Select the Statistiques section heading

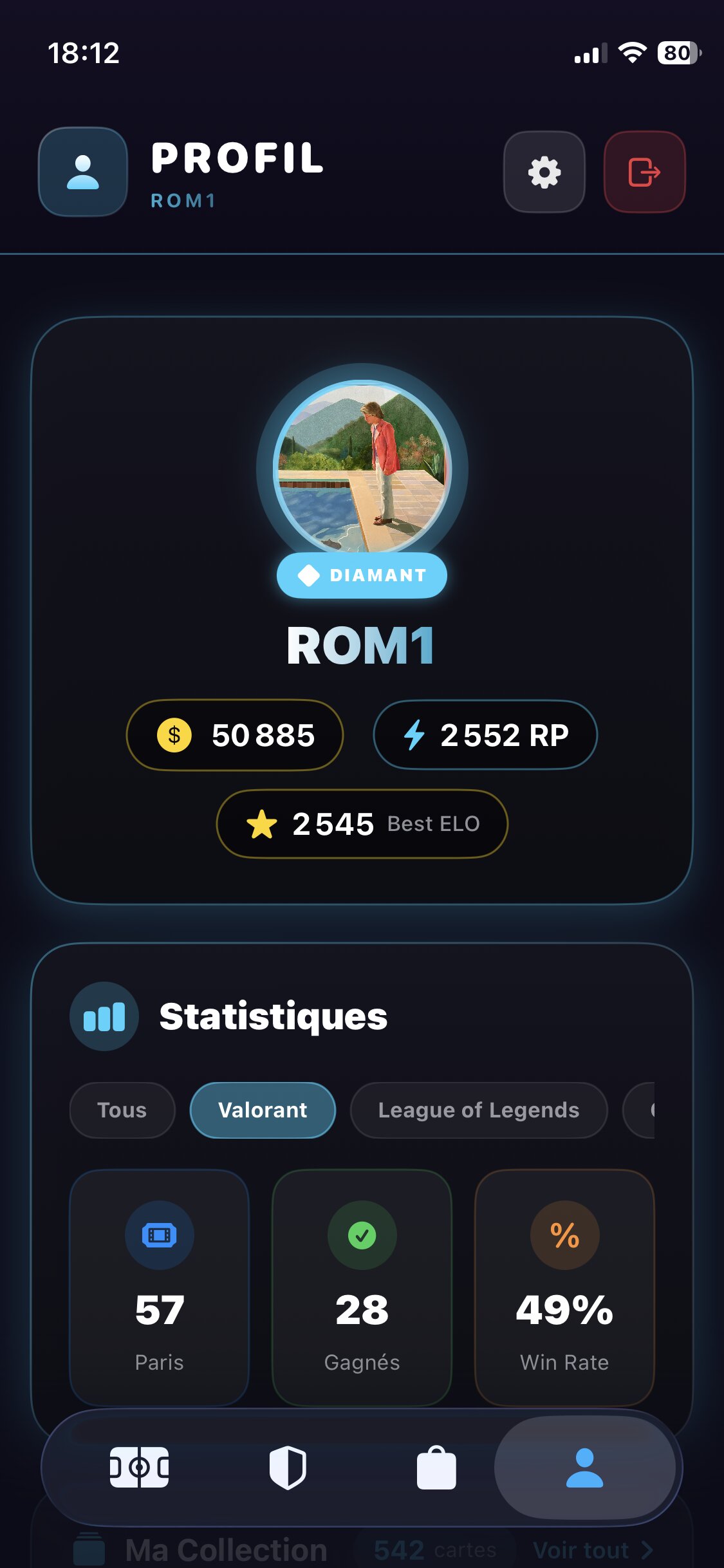click(274, 1015)
